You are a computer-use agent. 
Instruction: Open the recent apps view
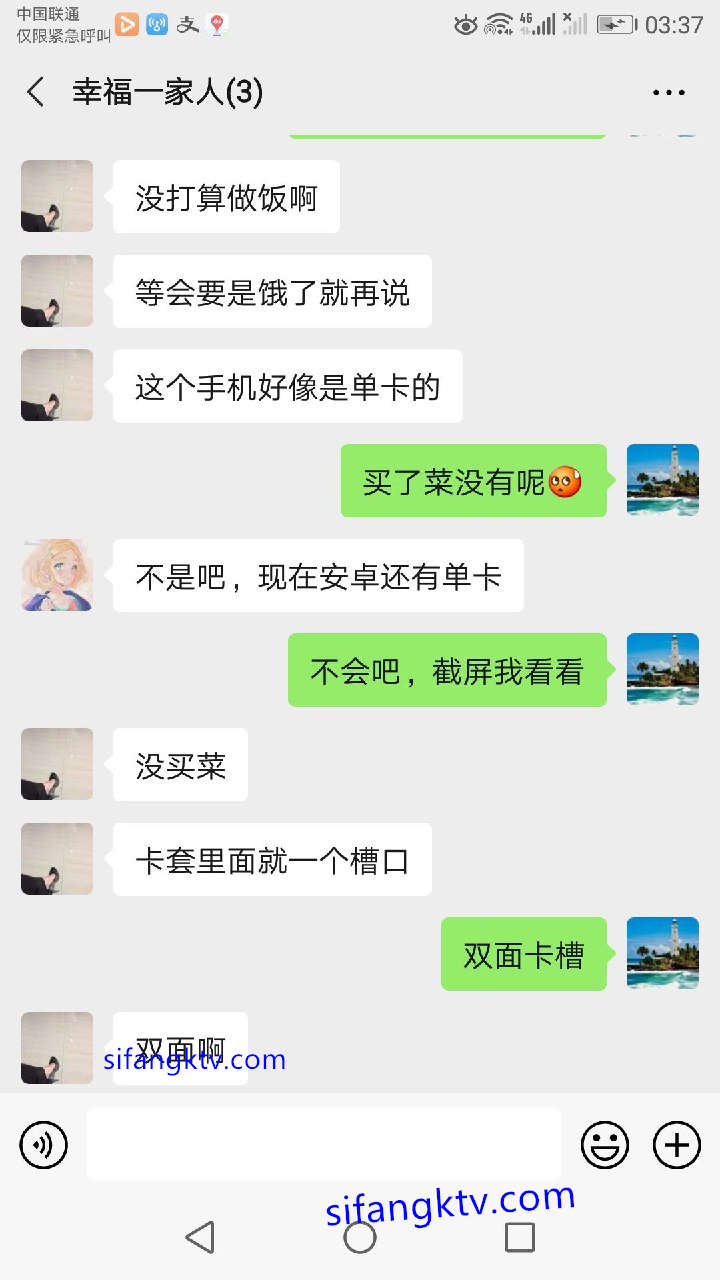pyautogui.click(x=519, y=1237)
